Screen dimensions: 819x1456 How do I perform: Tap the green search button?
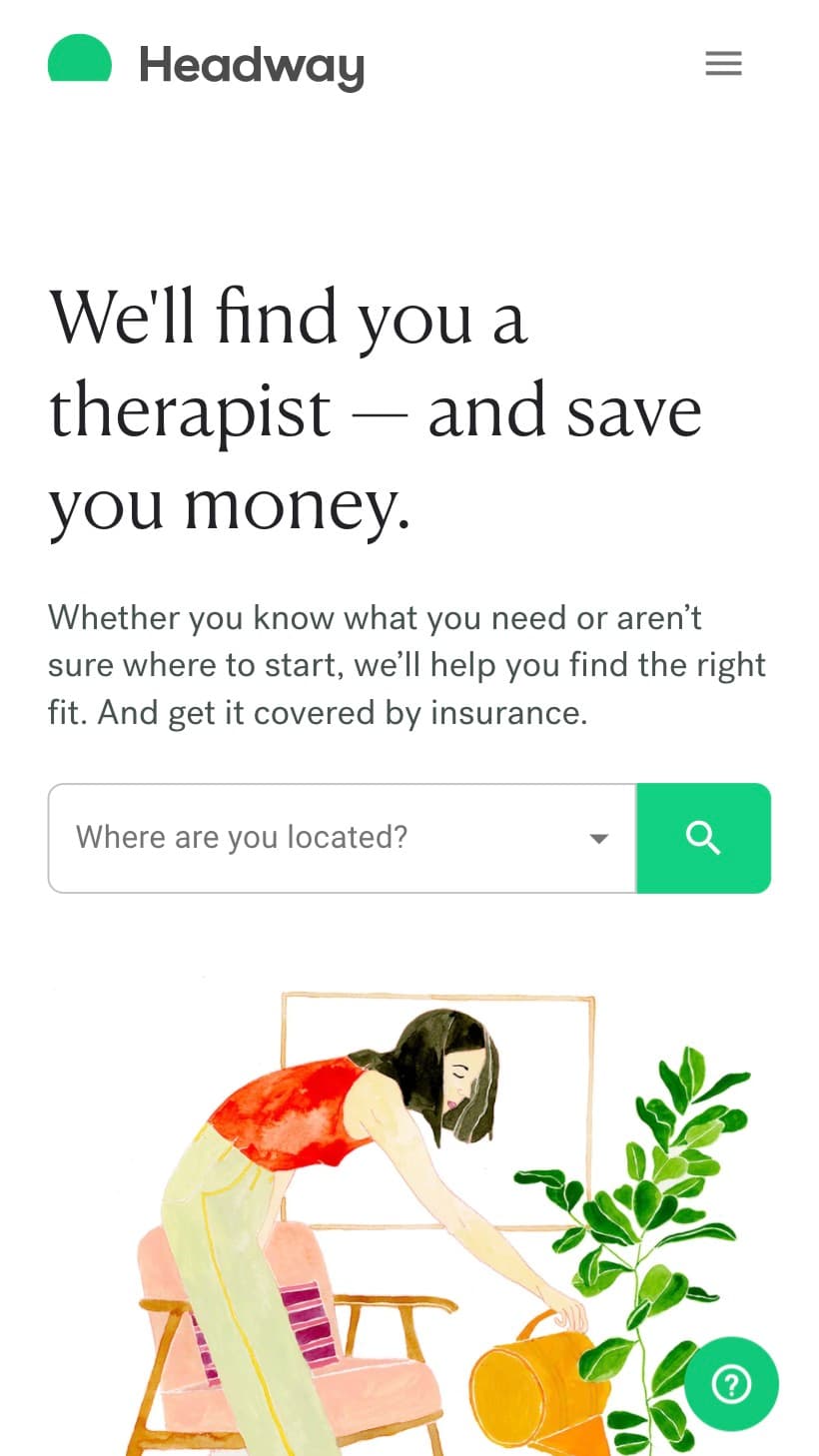coord(703,838)
